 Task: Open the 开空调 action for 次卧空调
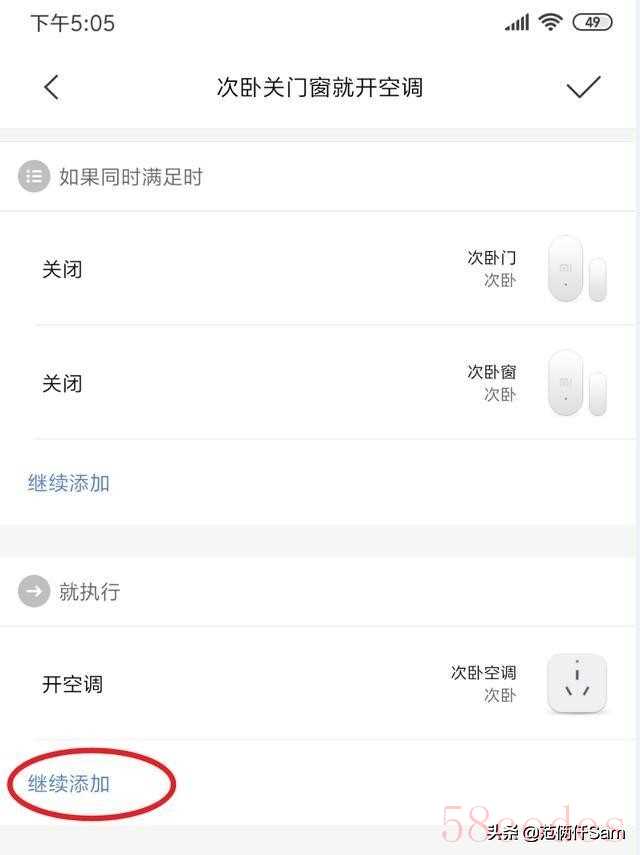coord(320,685)
